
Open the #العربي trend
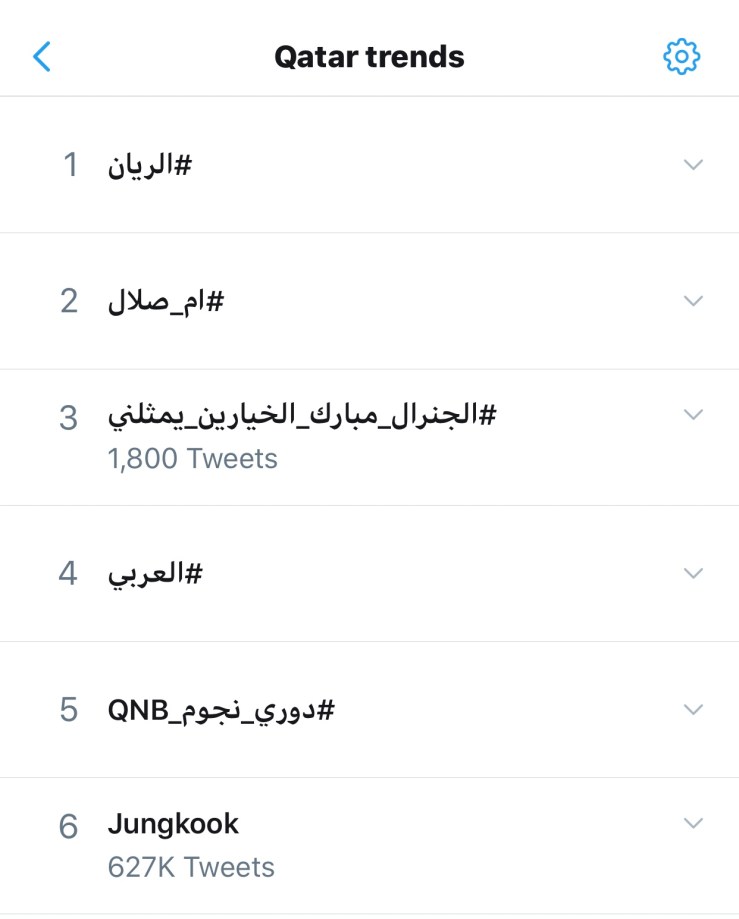coord(155,574)
